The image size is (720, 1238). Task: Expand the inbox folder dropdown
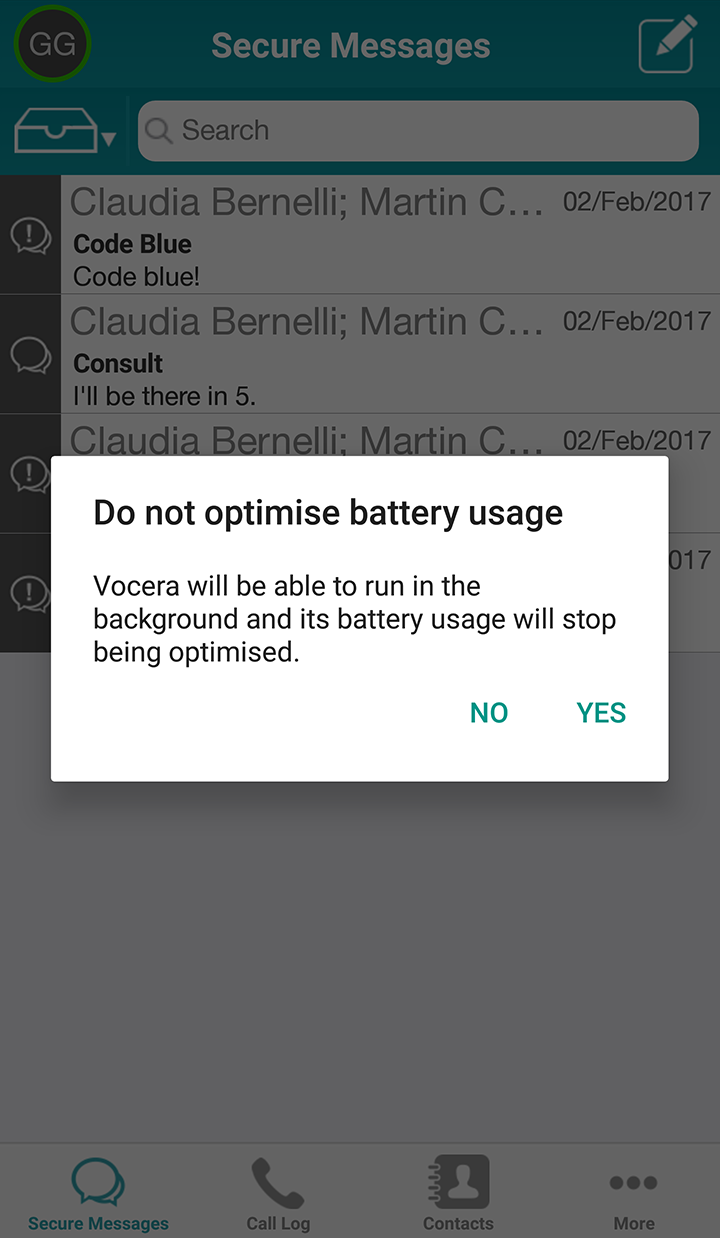(x=65, y=131)
